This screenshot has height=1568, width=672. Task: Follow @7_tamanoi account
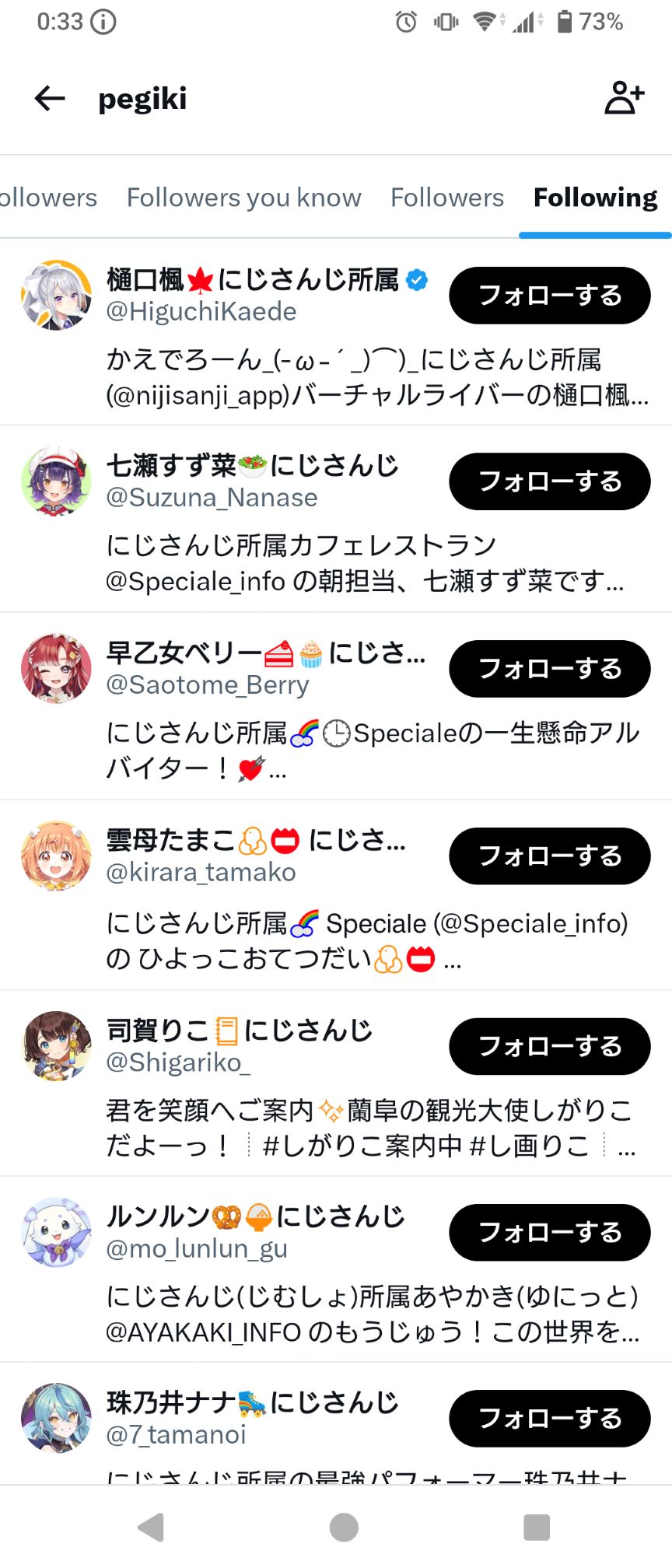[549, 1419]
